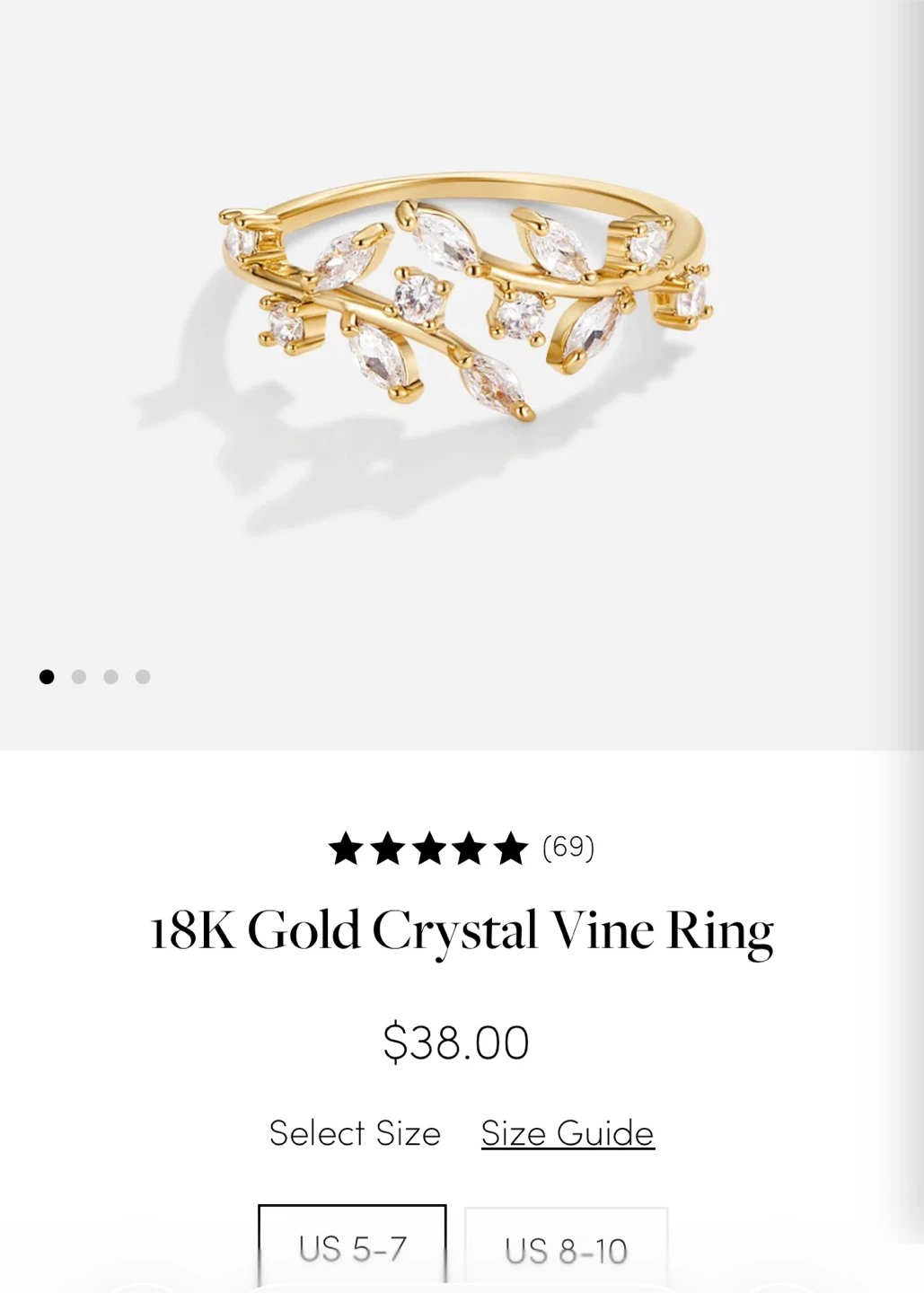924x1293 pixels.
Task: Open the Size Guide link
Action: click(x=568, y=1133)
